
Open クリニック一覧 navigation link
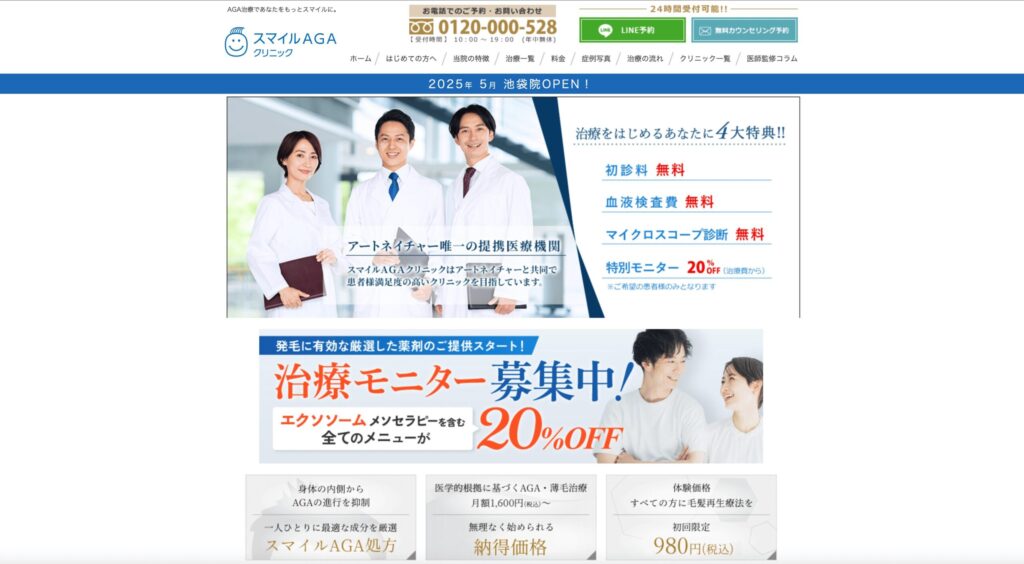[x=704, y=59]
